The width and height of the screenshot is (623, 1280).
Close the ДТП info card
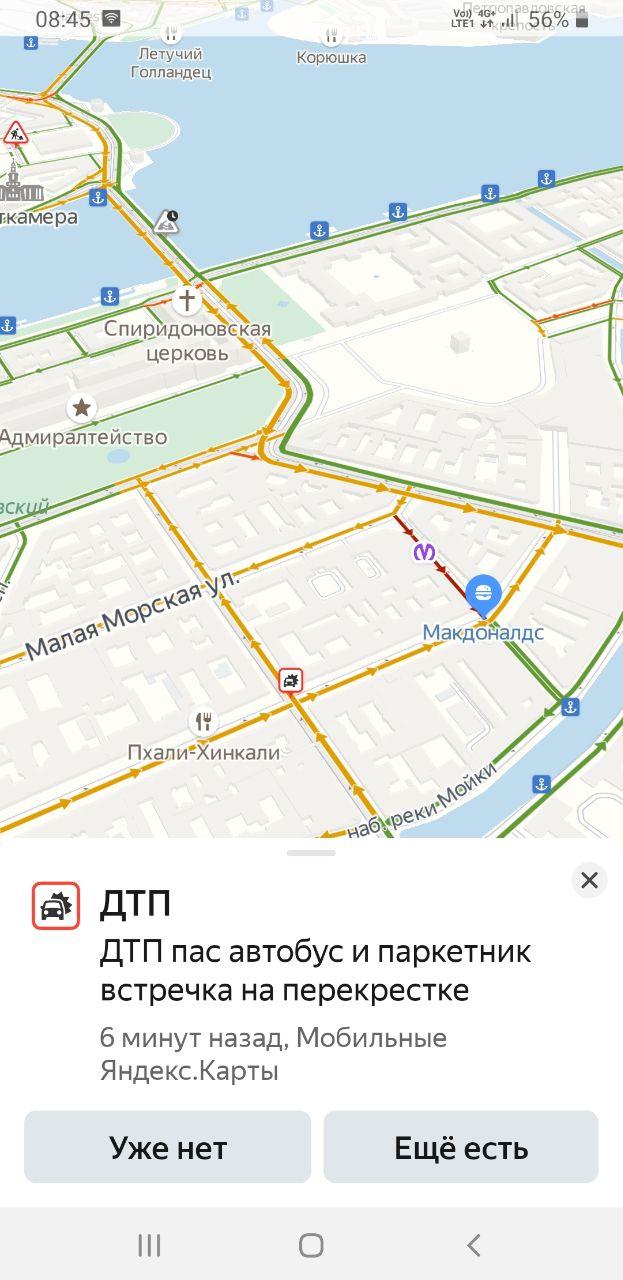[x=589, y=880]
